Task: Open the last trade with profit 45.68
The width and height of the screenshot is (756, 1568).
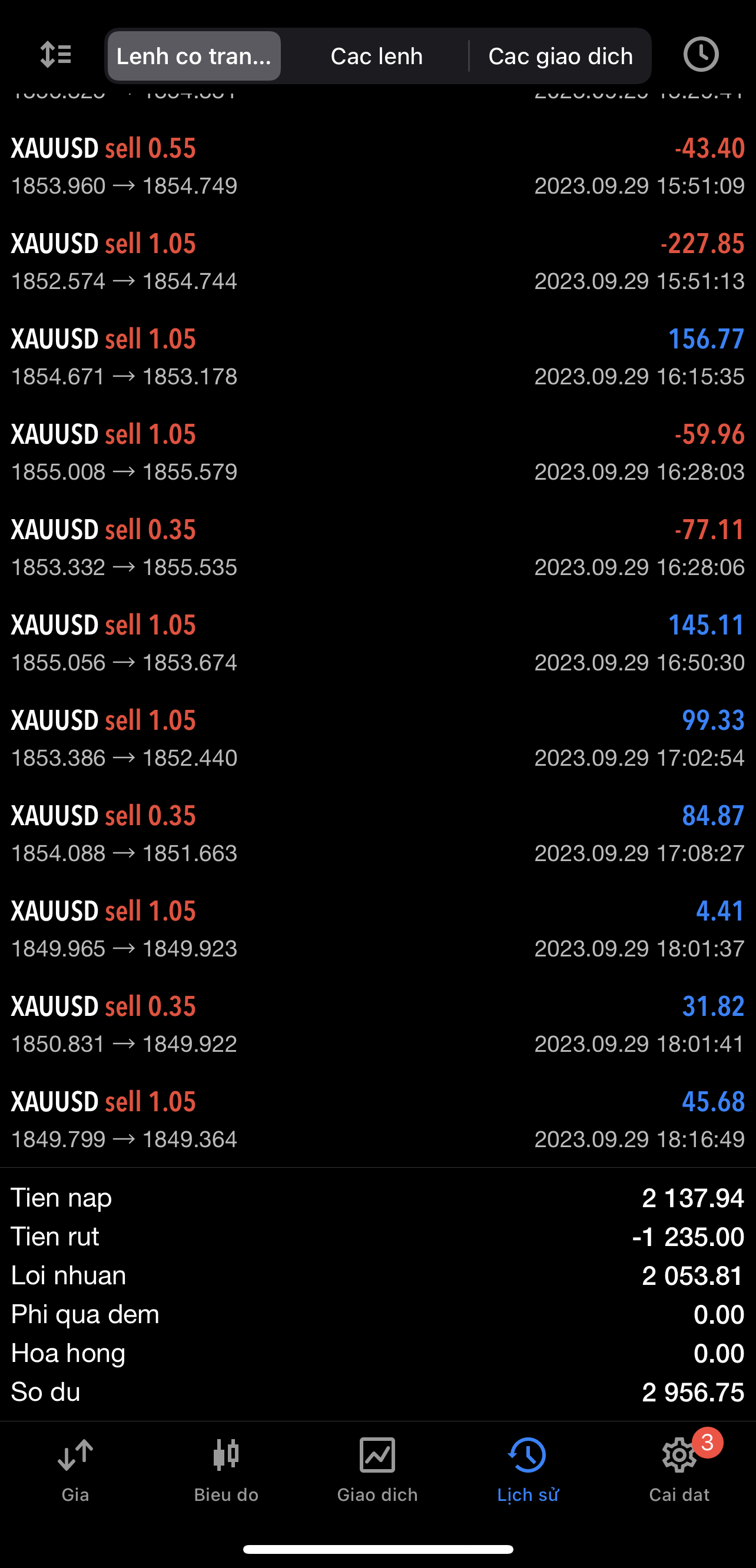Action: [377, 1120]
